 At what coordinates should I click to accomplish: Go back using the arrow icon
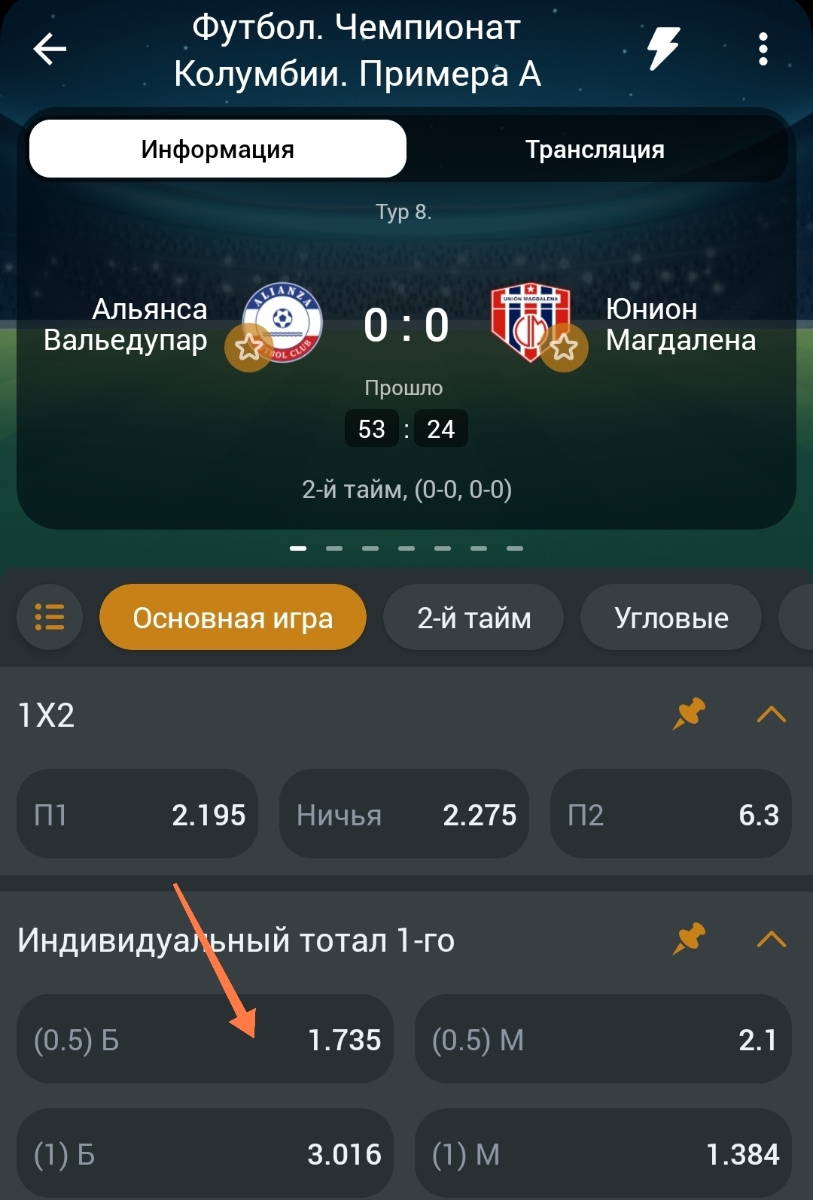click(x=49, y=49)
